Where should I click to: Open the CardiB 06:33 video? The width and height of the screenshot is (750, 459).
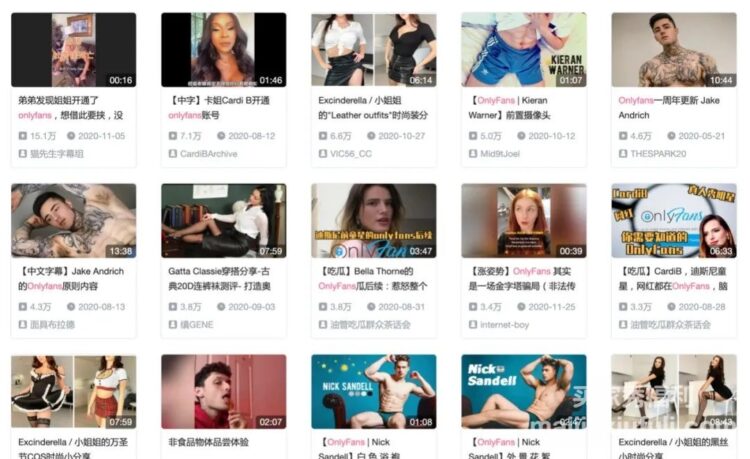tap(673, 220)
